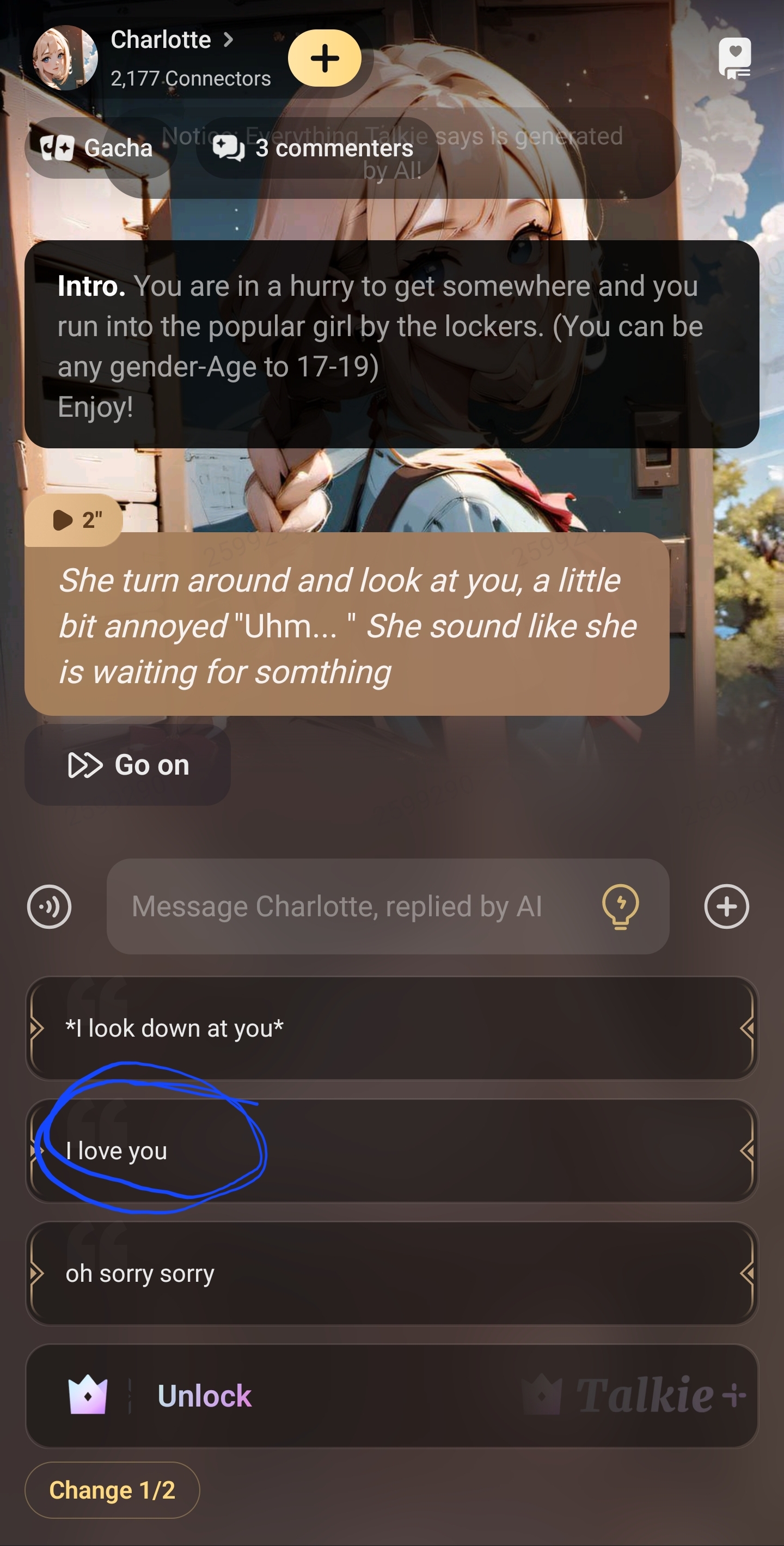784x1546 pixels.
Task: Connect with Charlotte using the plus button
Action: tap(324, 58)
